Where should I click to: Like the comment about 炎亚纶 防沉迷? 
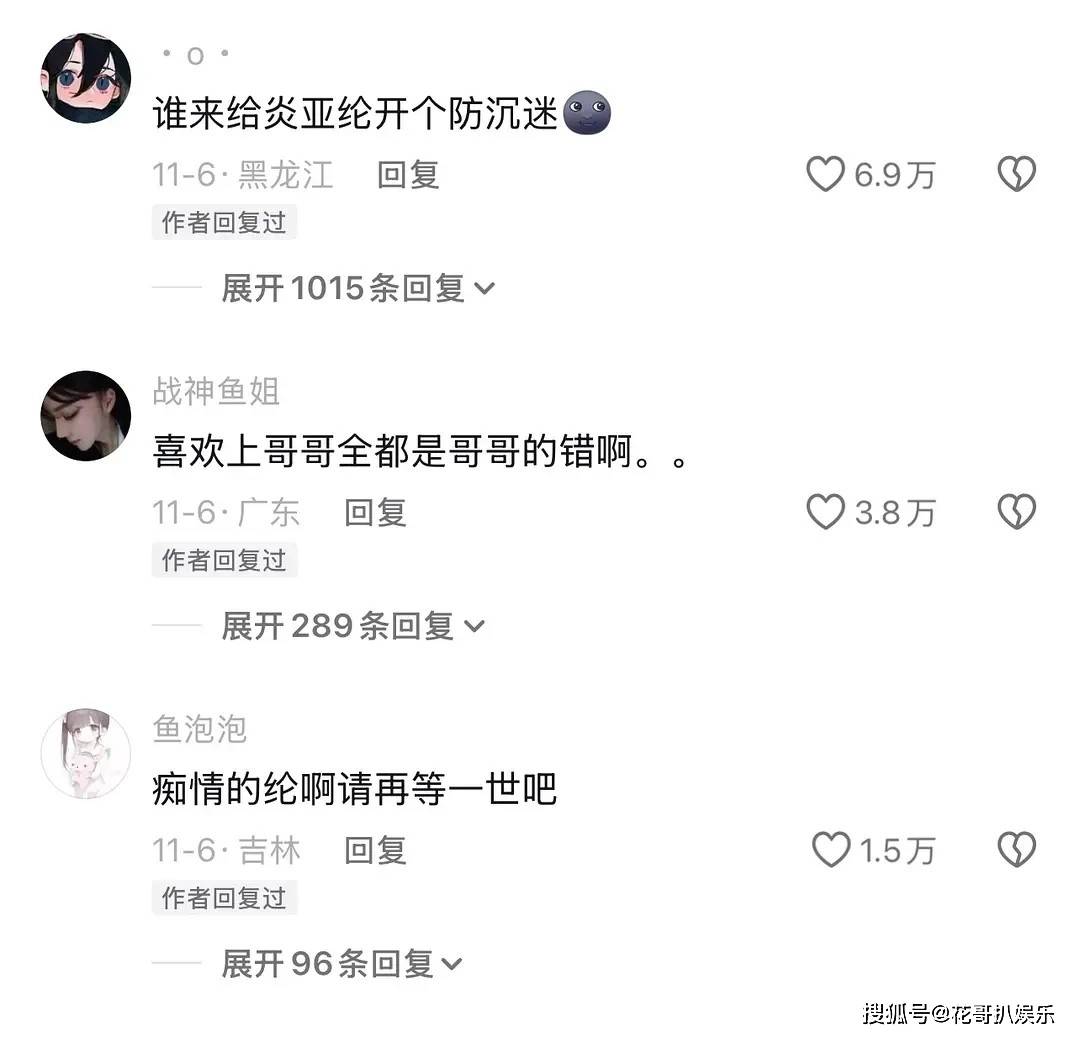[x=826, y=175]
